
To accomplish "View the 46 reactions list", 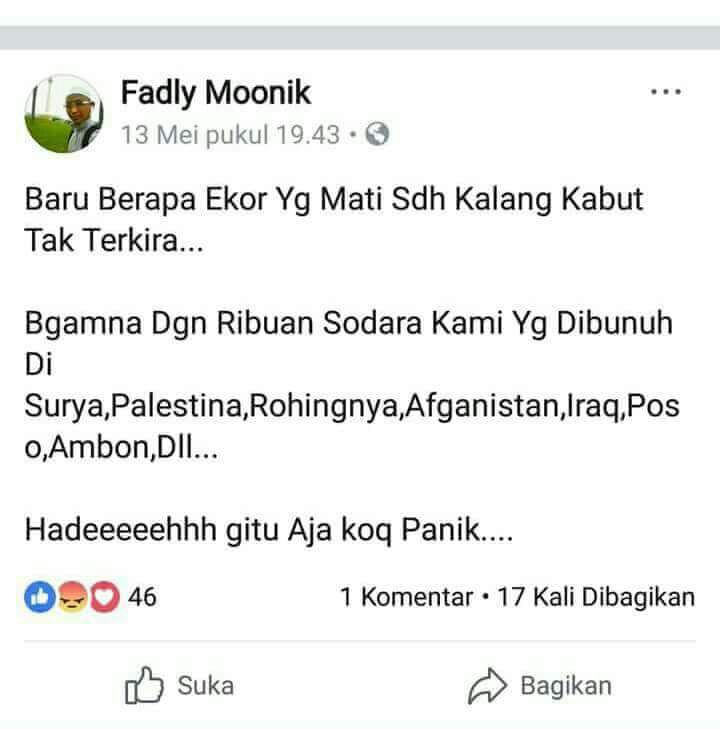I will tap(92, 598).
